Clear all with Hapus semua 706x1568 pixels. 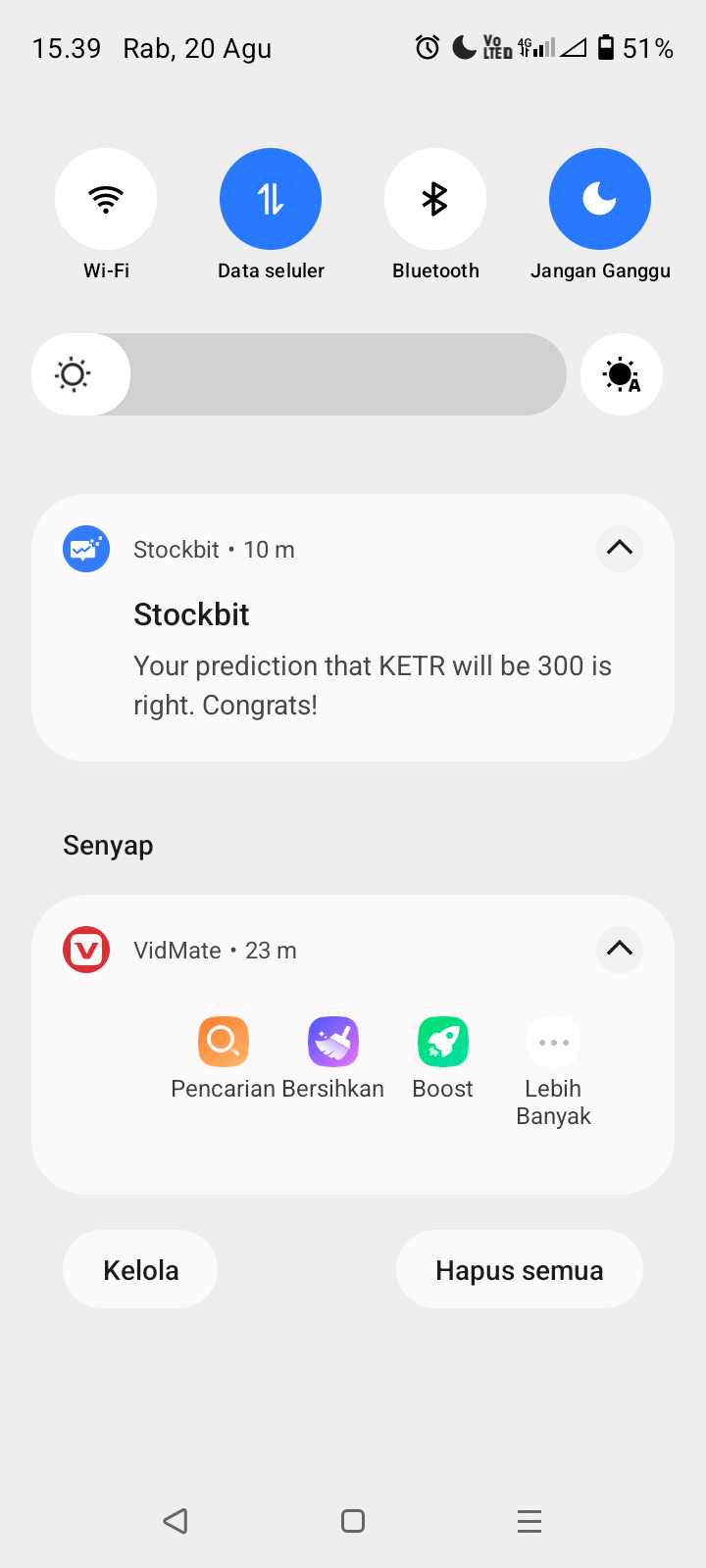tap(520, 1270)
